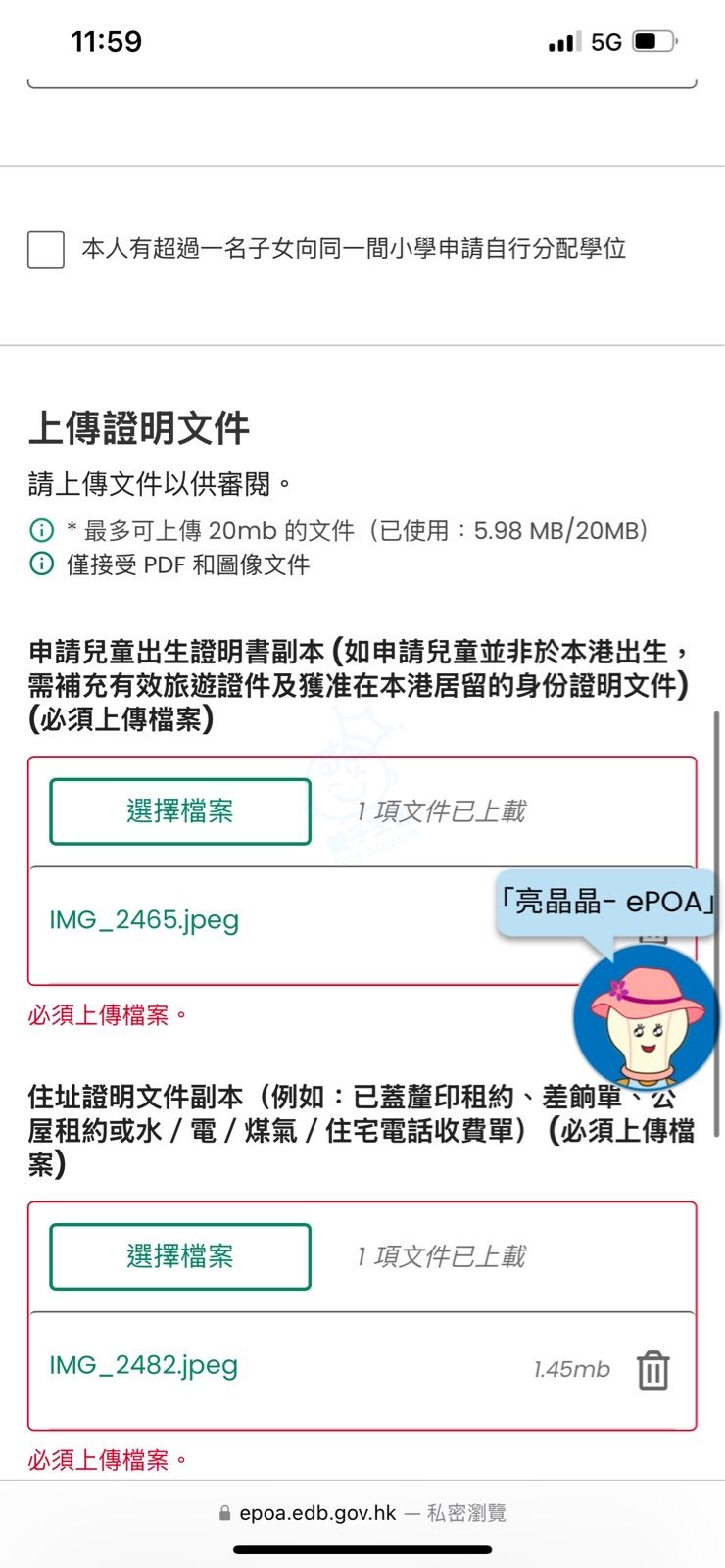Open uploaded file IMG_2465.jpeg
Screen dimensions: 725x1568
coord(144,920)
